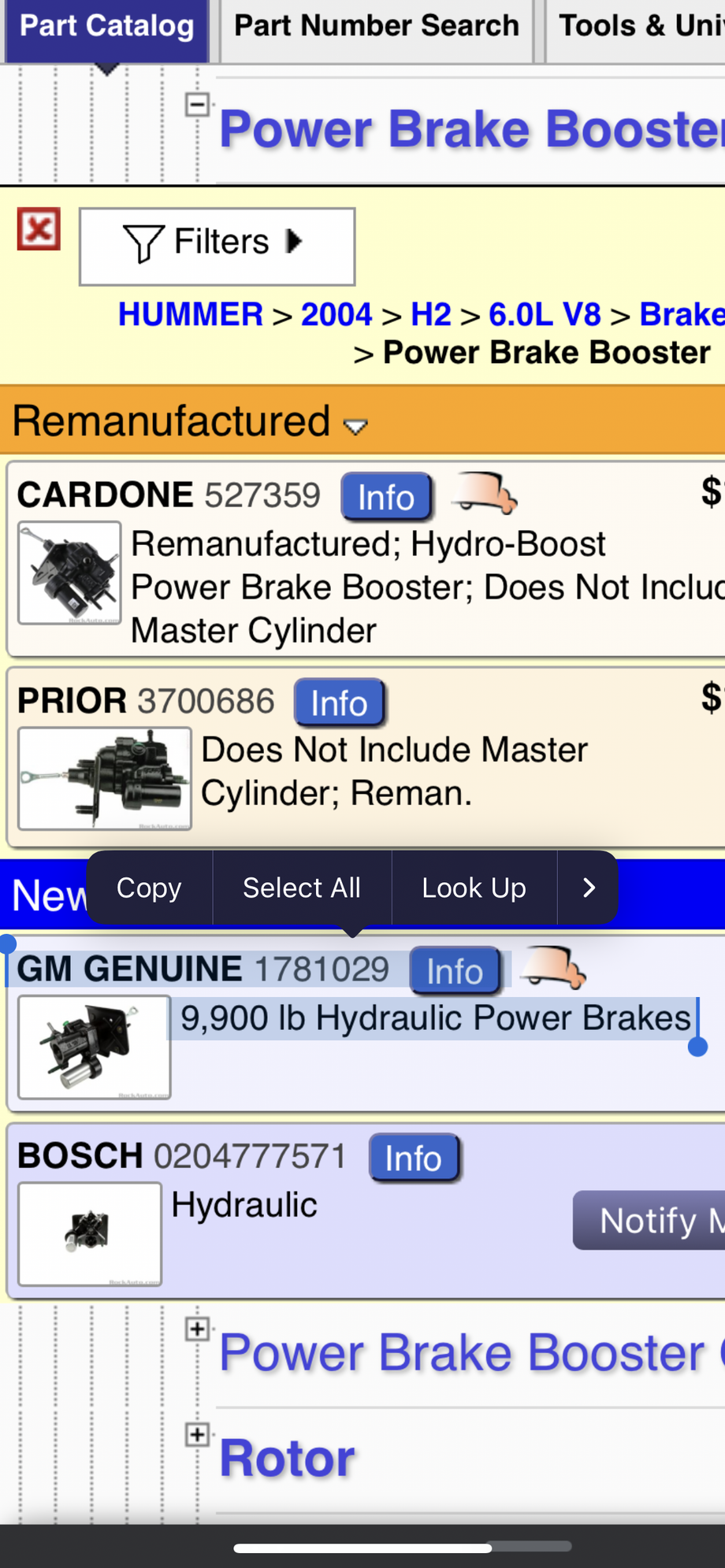This screenshot has height=1568, width=725.
Task: View Info for CARDONE 527359
Action: [386, 498]
